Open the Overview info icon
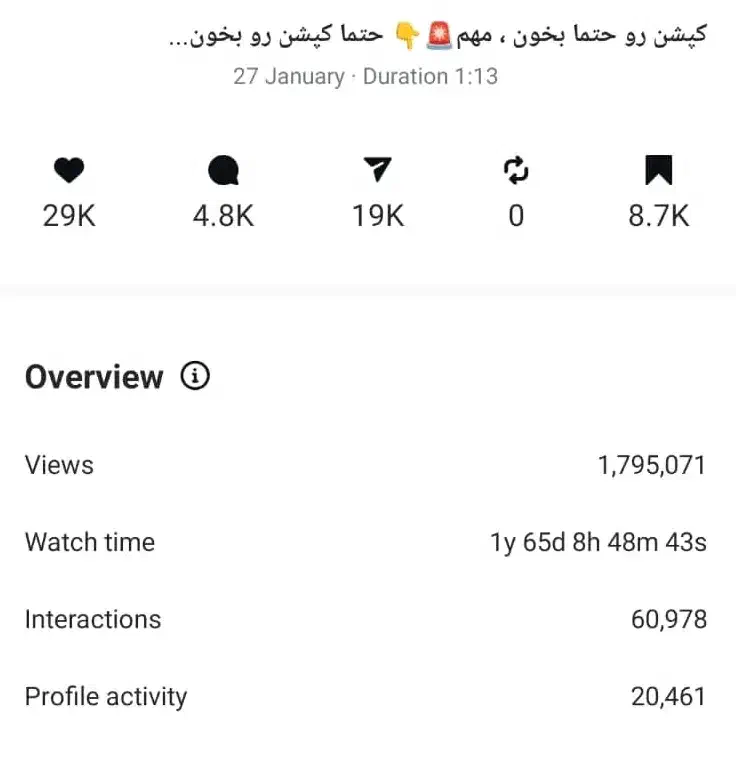Viewport: 736px width, 776px height. tap(196, 377)
